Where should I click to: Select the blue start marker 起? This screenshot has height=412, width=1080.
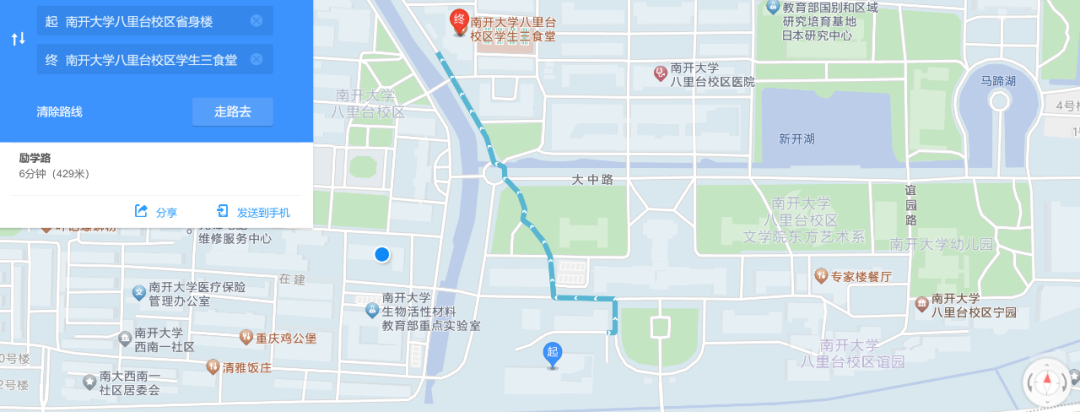pyautogui.click(x=551, y=352)
